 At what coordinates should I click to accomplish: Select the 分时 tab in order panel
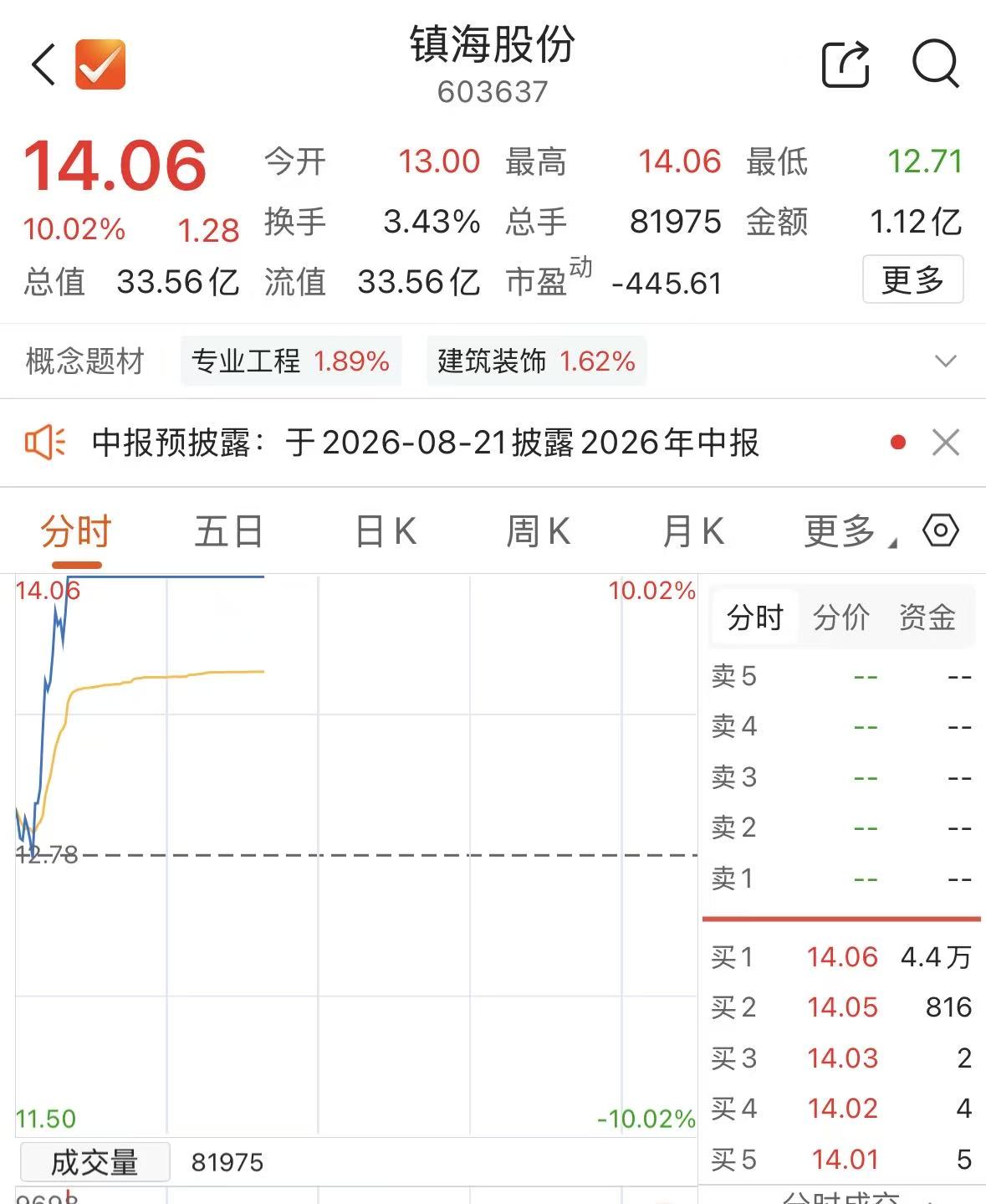(x=754, y=617)
